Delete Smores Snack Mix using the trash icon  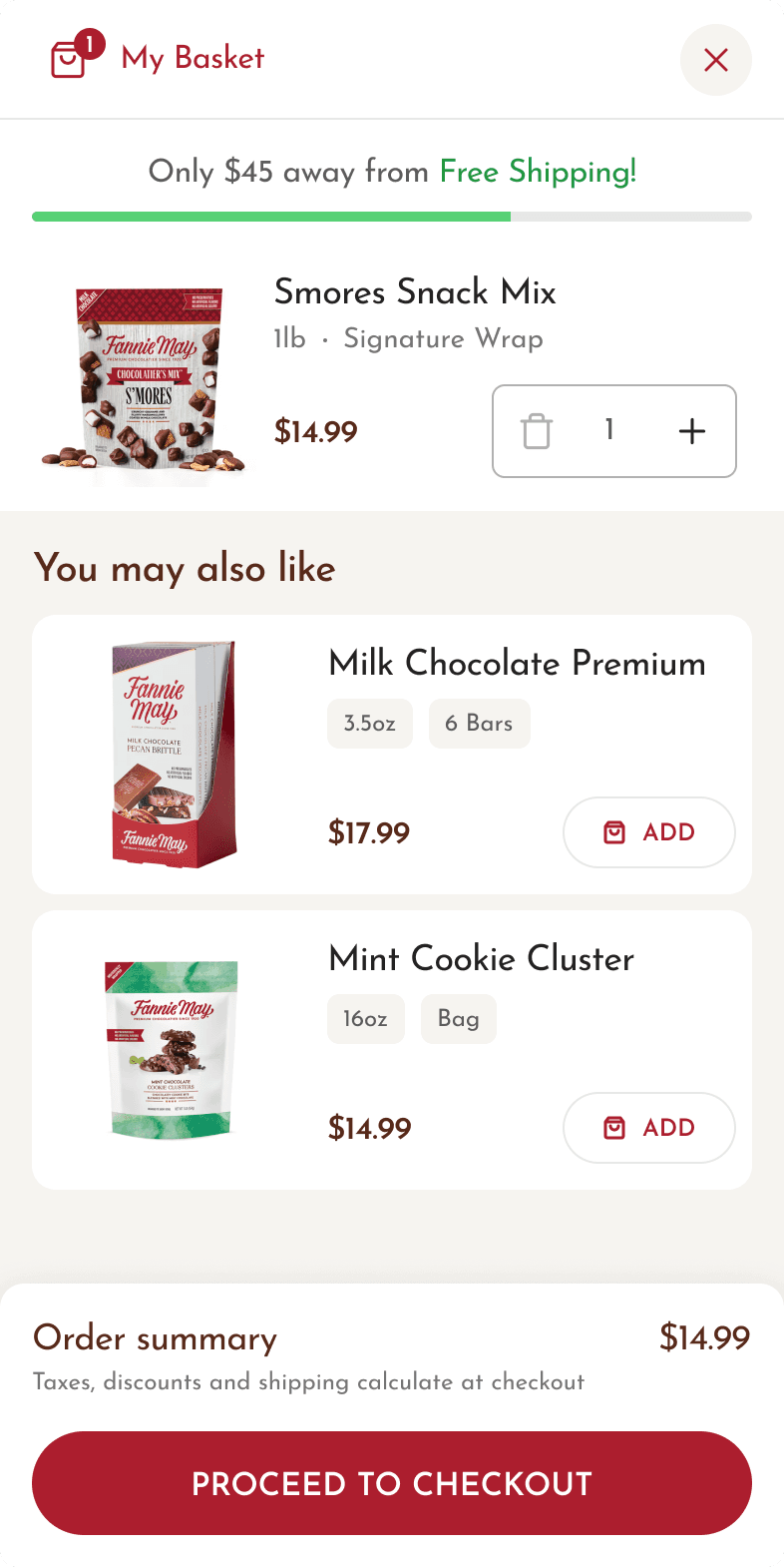click(x=537, y=431)
